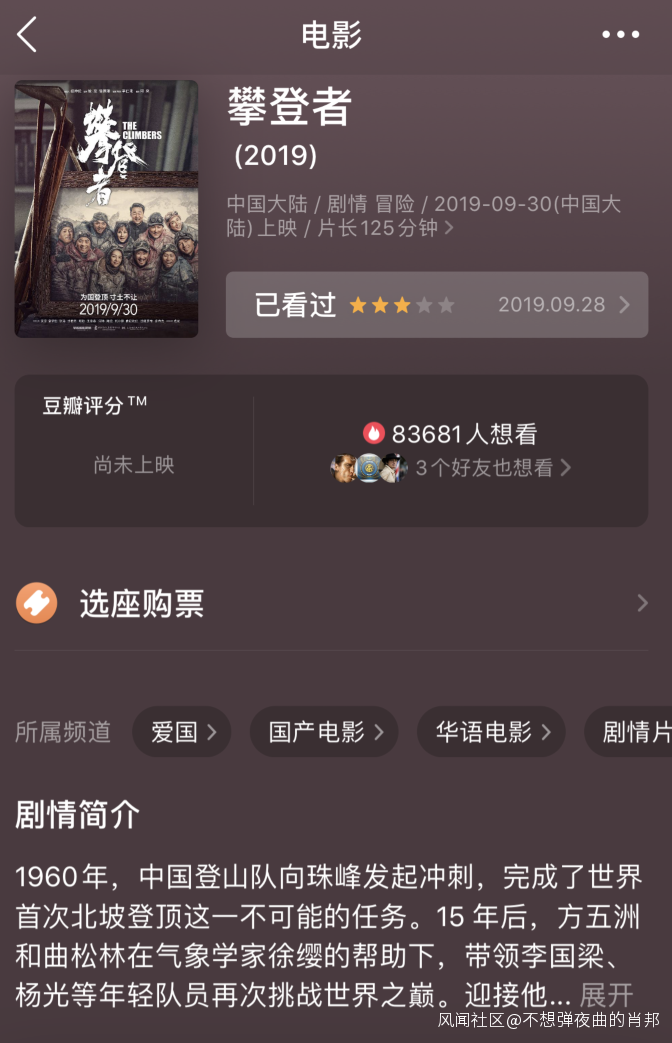Edit the 已看过 rating entry
This screenshot has width=672, height=1043.
click(436, 305)
